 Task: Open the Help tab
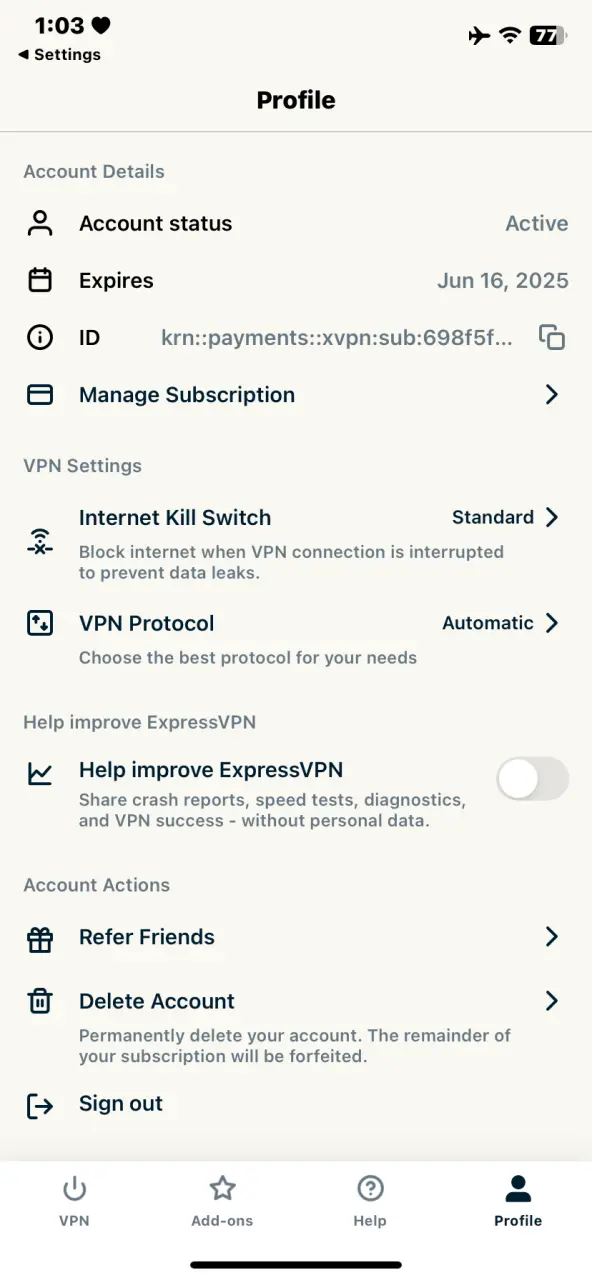(x=370, y=1200)
